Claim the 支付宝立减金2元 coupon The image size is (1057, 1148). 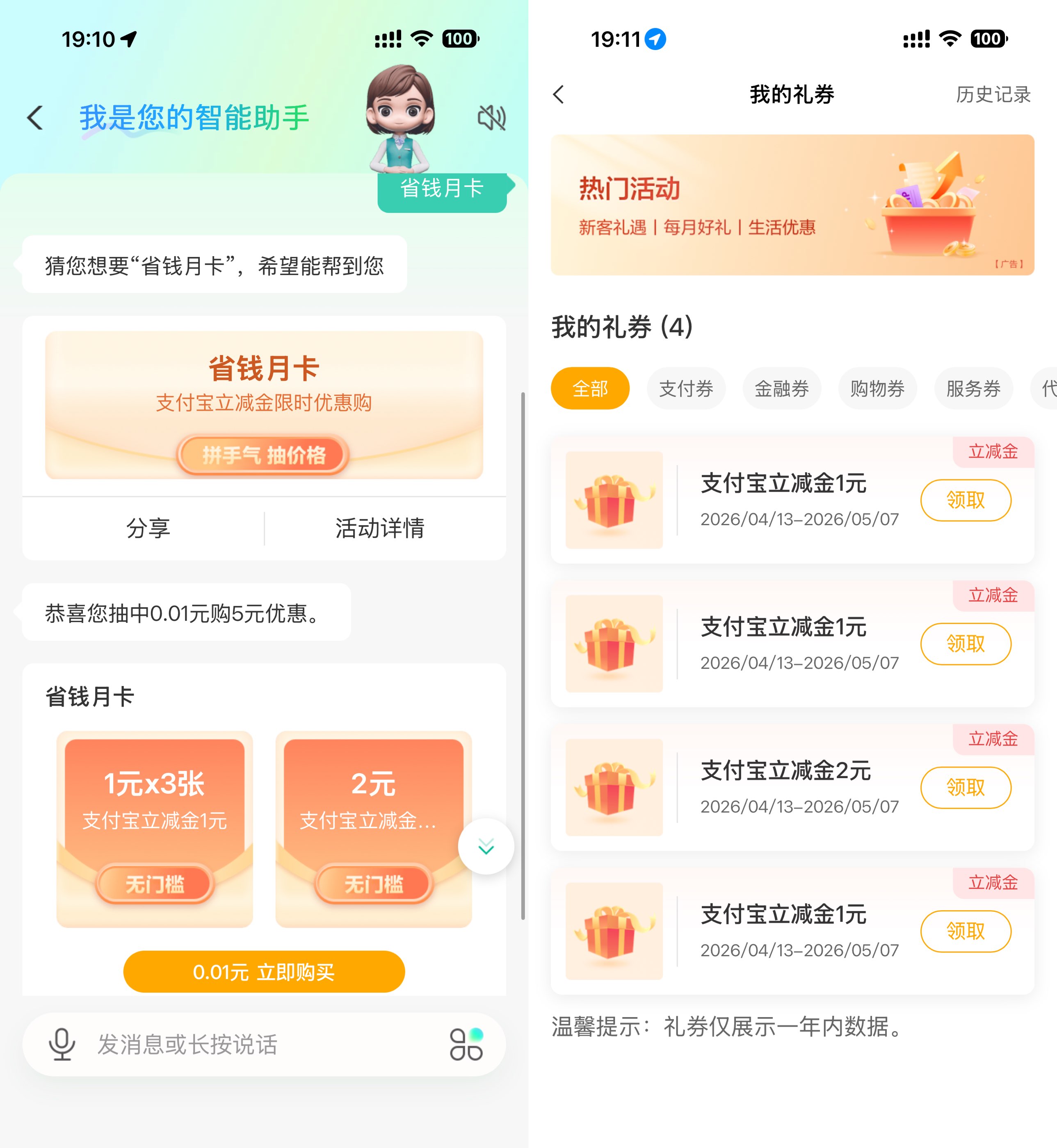coord(966,787)
